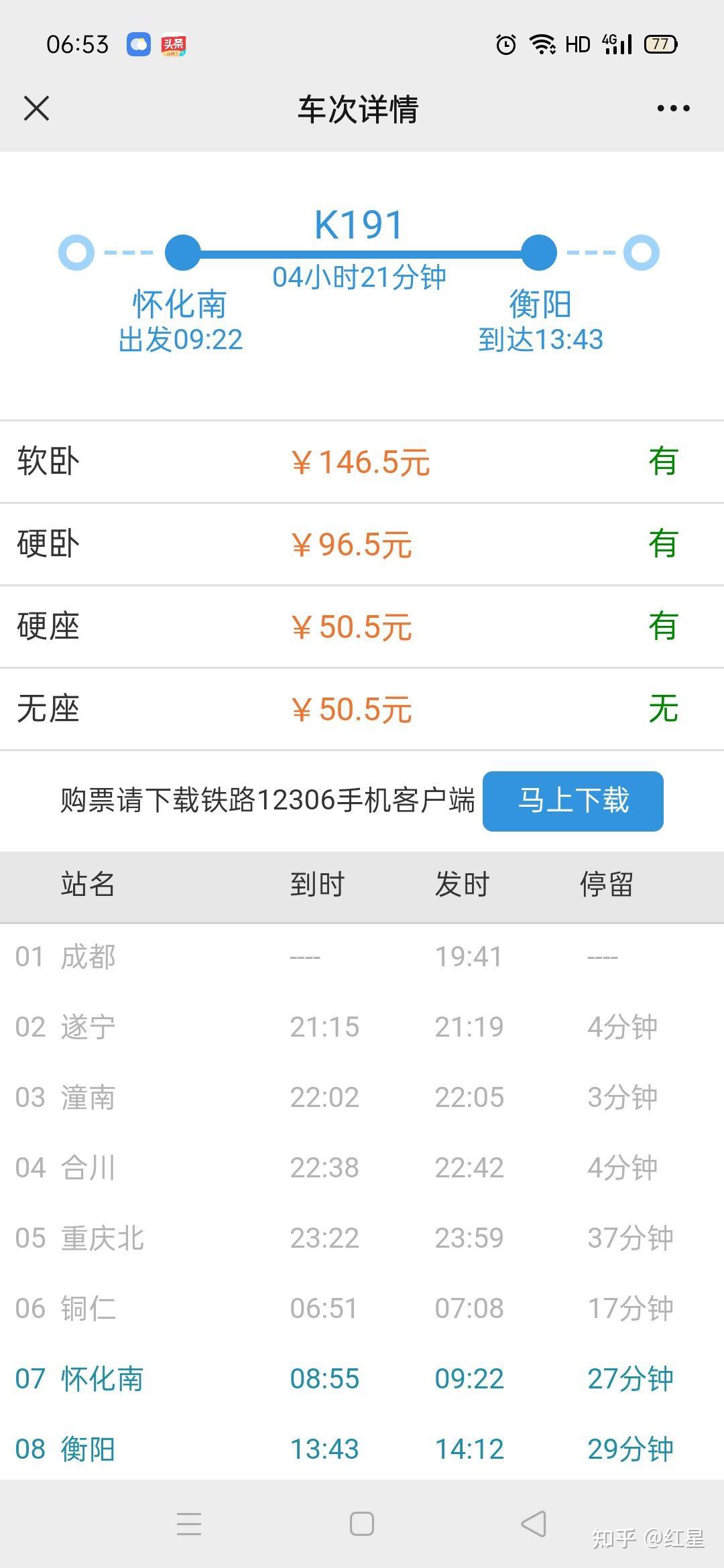Viewport: 724px width, 1568px height.
Task: Close the train details page
Action: click(x=36, y=108)
